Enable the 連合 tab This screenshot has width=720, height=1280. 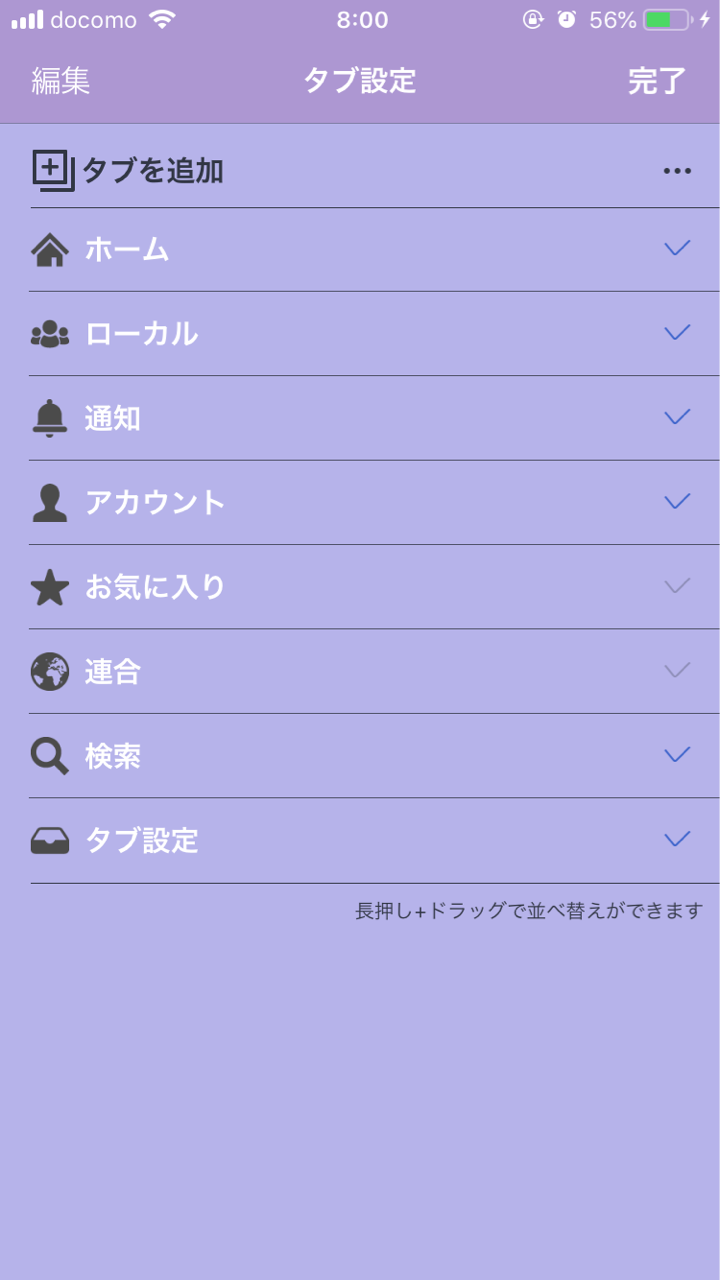(677, 669)
